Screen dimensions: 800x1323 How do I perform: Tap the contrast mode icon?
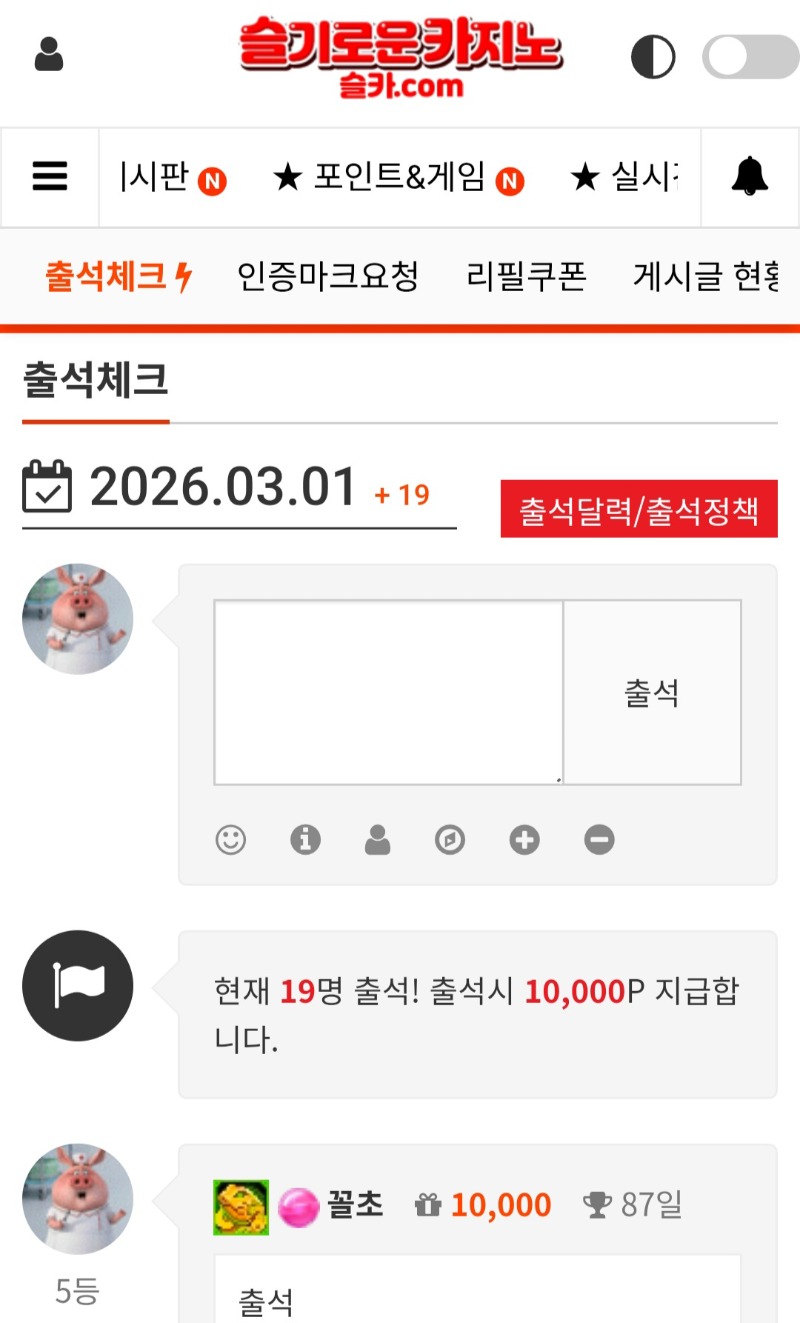(x=653, y=57)
